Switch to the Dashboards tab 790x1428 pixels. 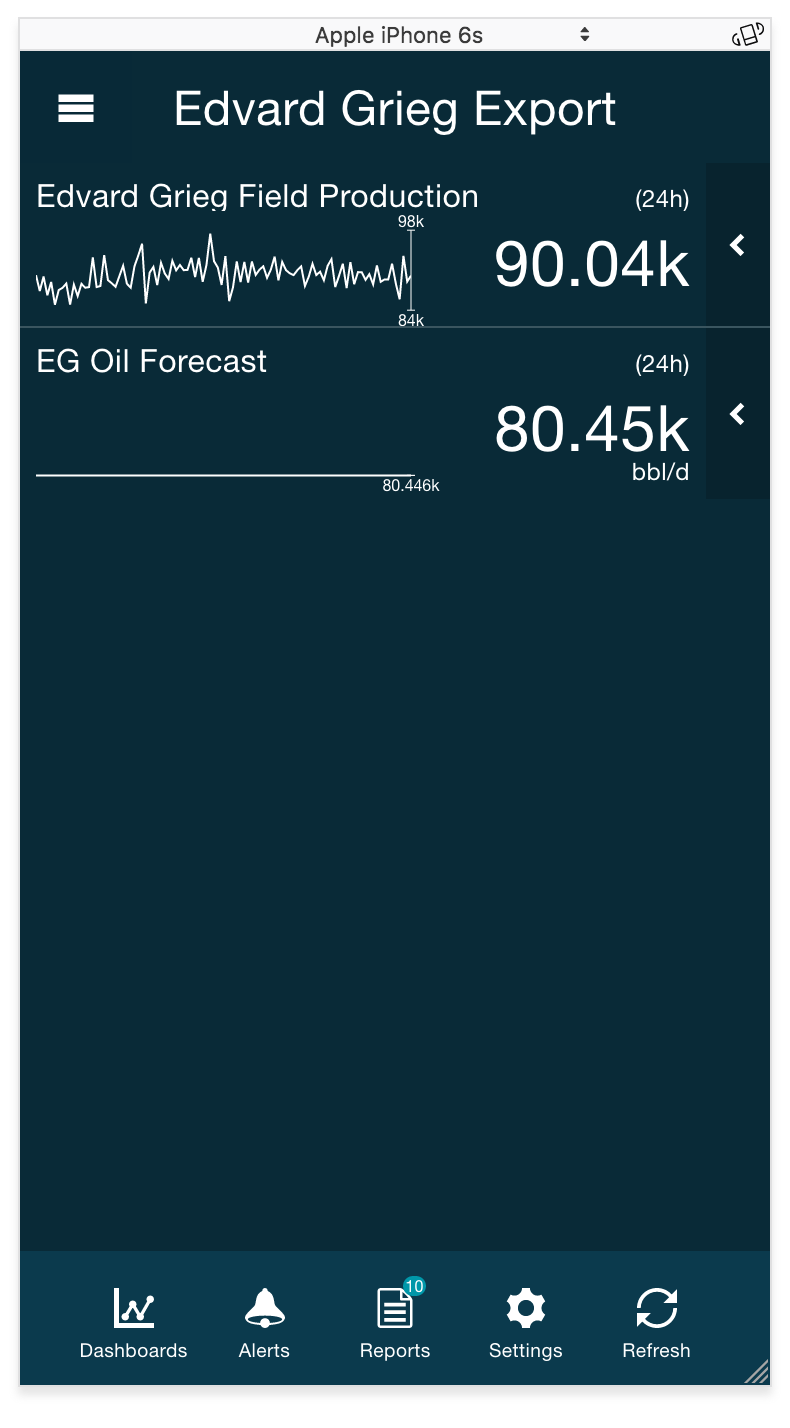point(133,1323)
